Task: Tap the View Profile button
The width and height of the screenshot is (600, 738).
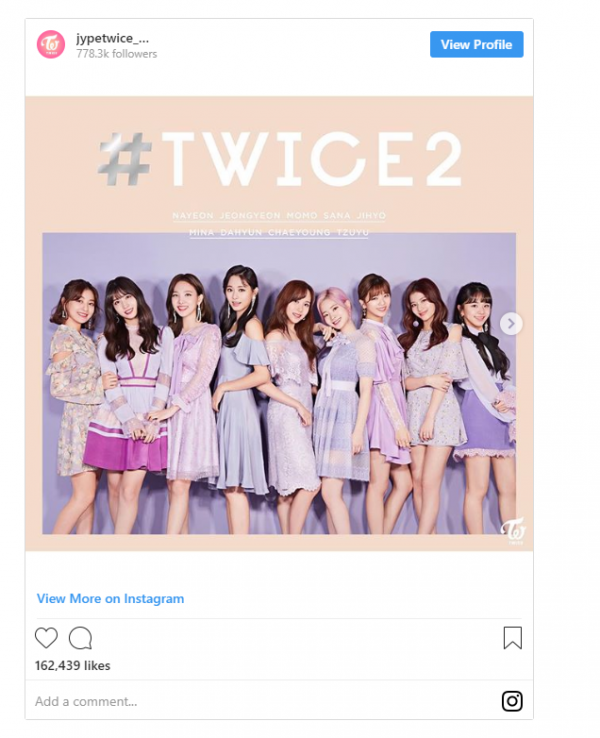Action: point(476,44)
